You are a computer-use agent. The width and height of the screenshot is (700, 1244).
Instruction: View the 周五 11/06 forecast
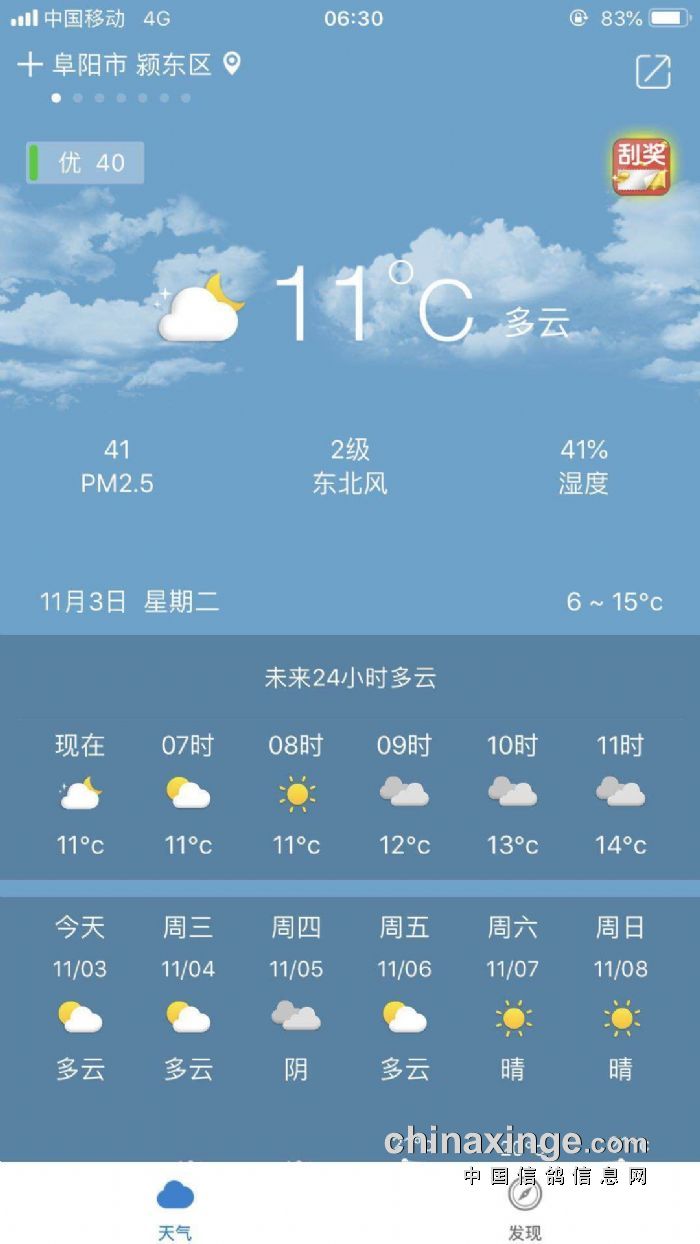tap(404, 997)
